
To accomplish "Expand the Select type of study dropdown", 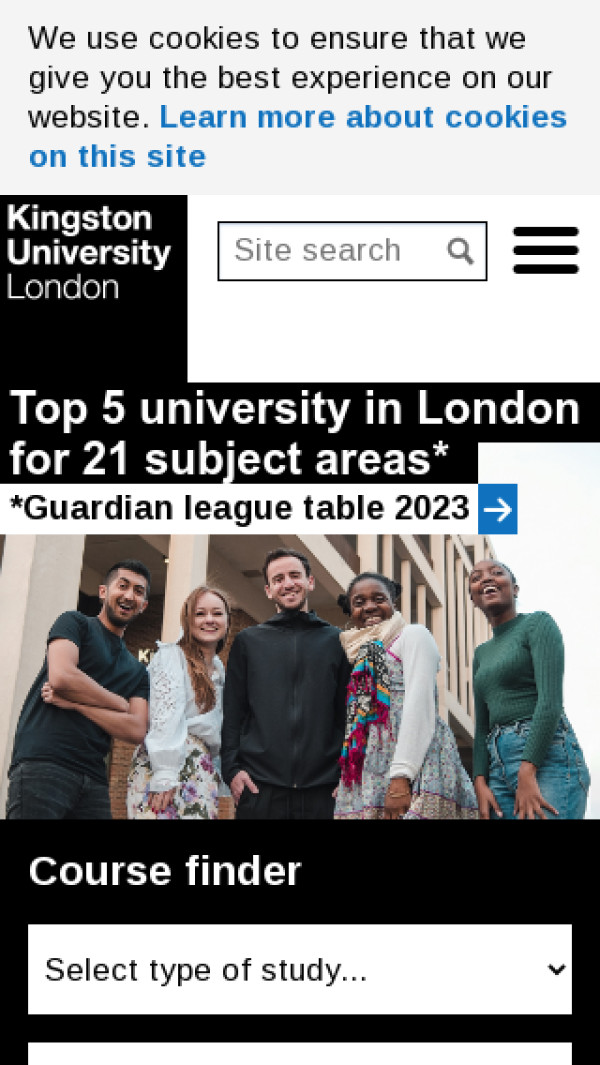I will [300, 969].
